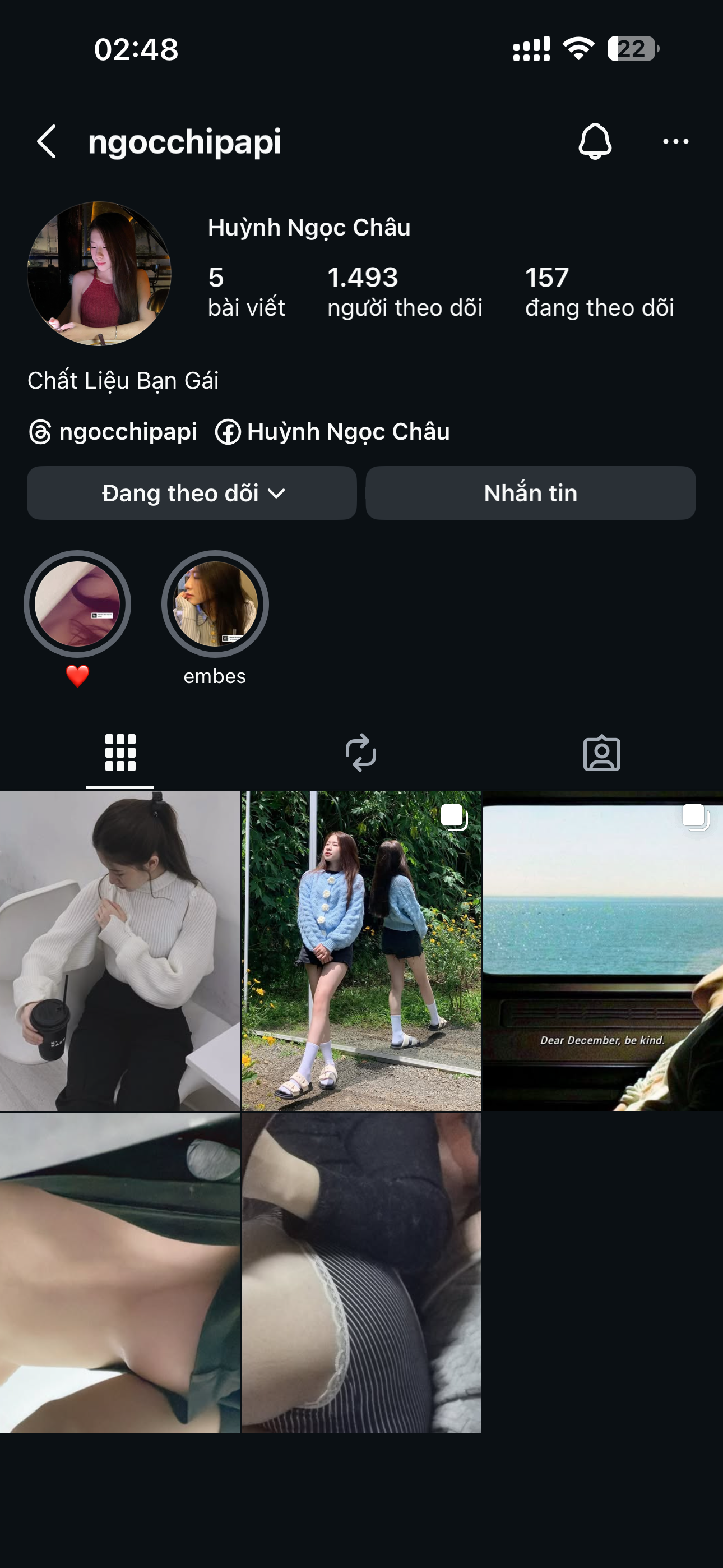
Task: Open the post with the blue cardigans
Action: 361,951
